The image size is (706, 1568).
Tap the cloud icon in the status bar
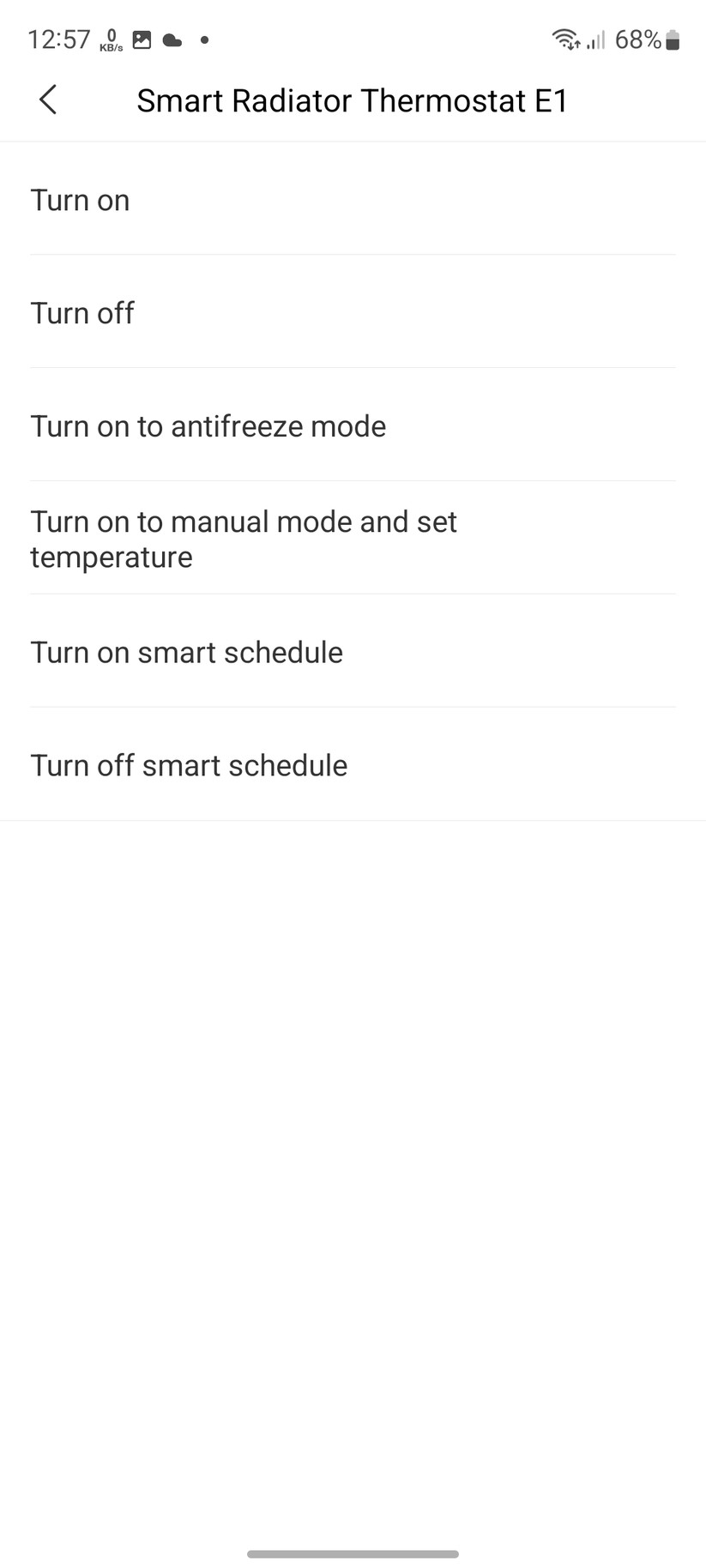click(171, 39)
